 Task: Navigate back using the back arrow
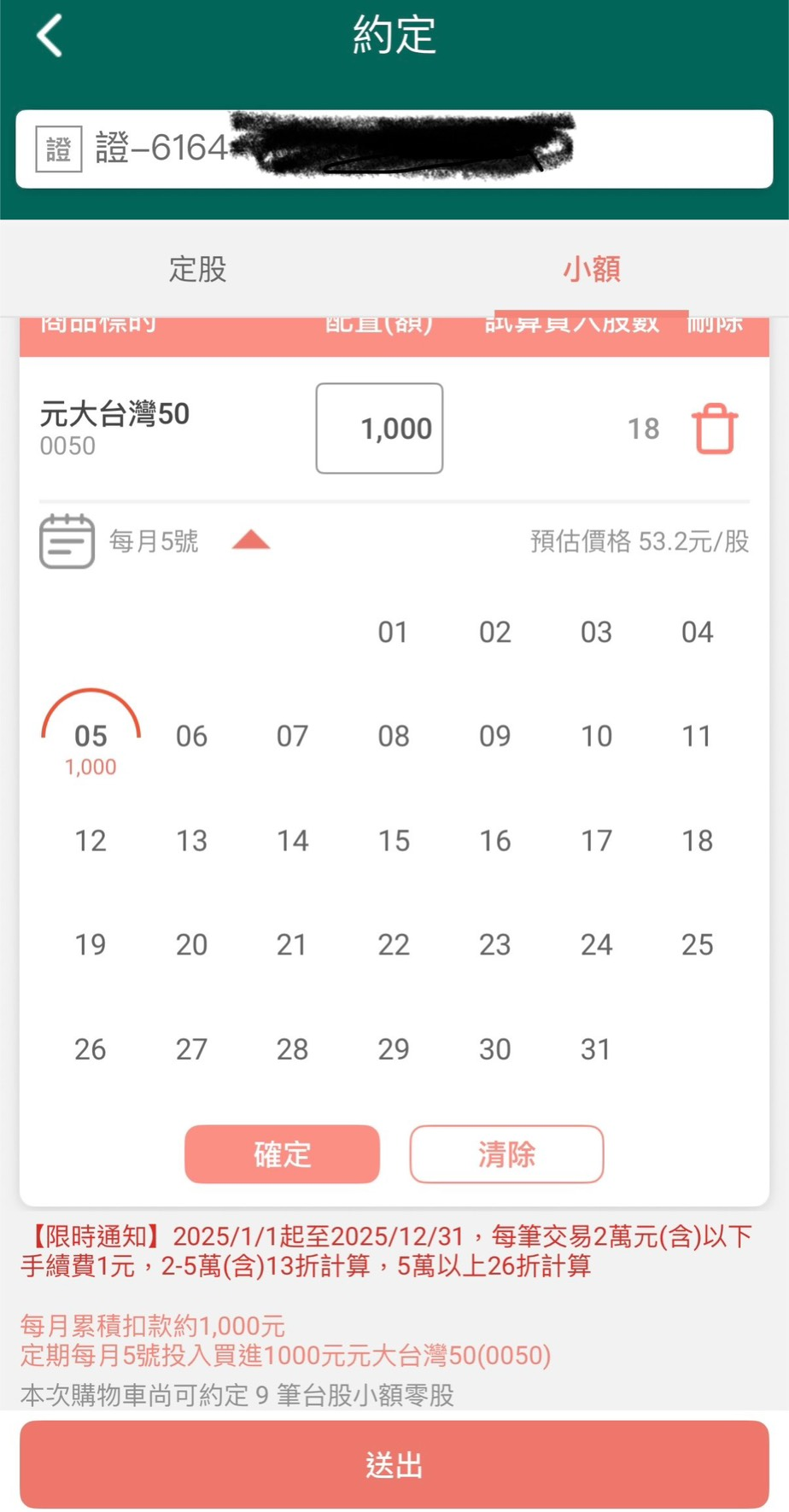[x=49, y=36]
